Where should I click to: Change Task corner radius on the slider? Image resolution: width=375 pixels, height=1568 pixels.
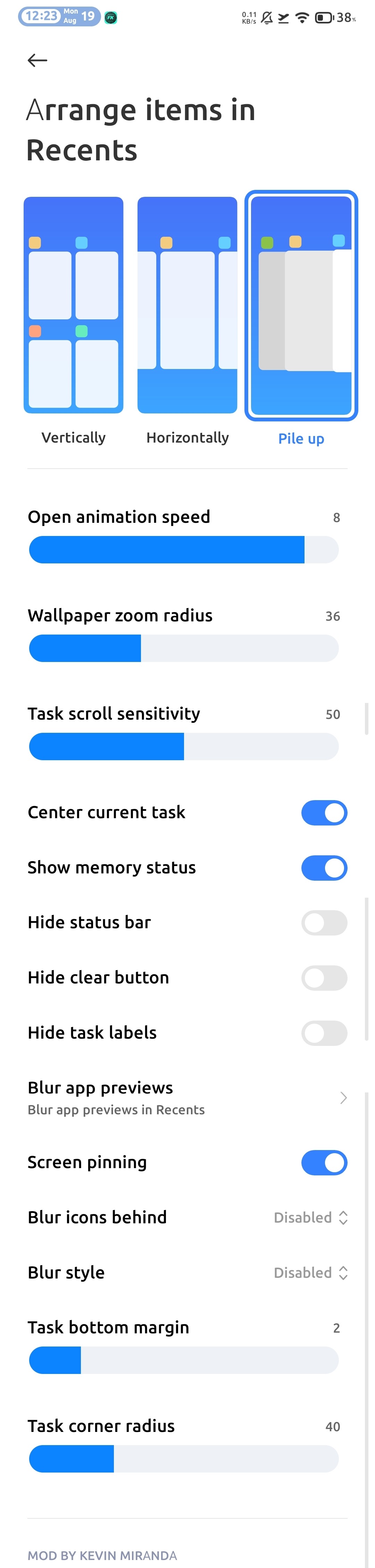(183, 1459)
